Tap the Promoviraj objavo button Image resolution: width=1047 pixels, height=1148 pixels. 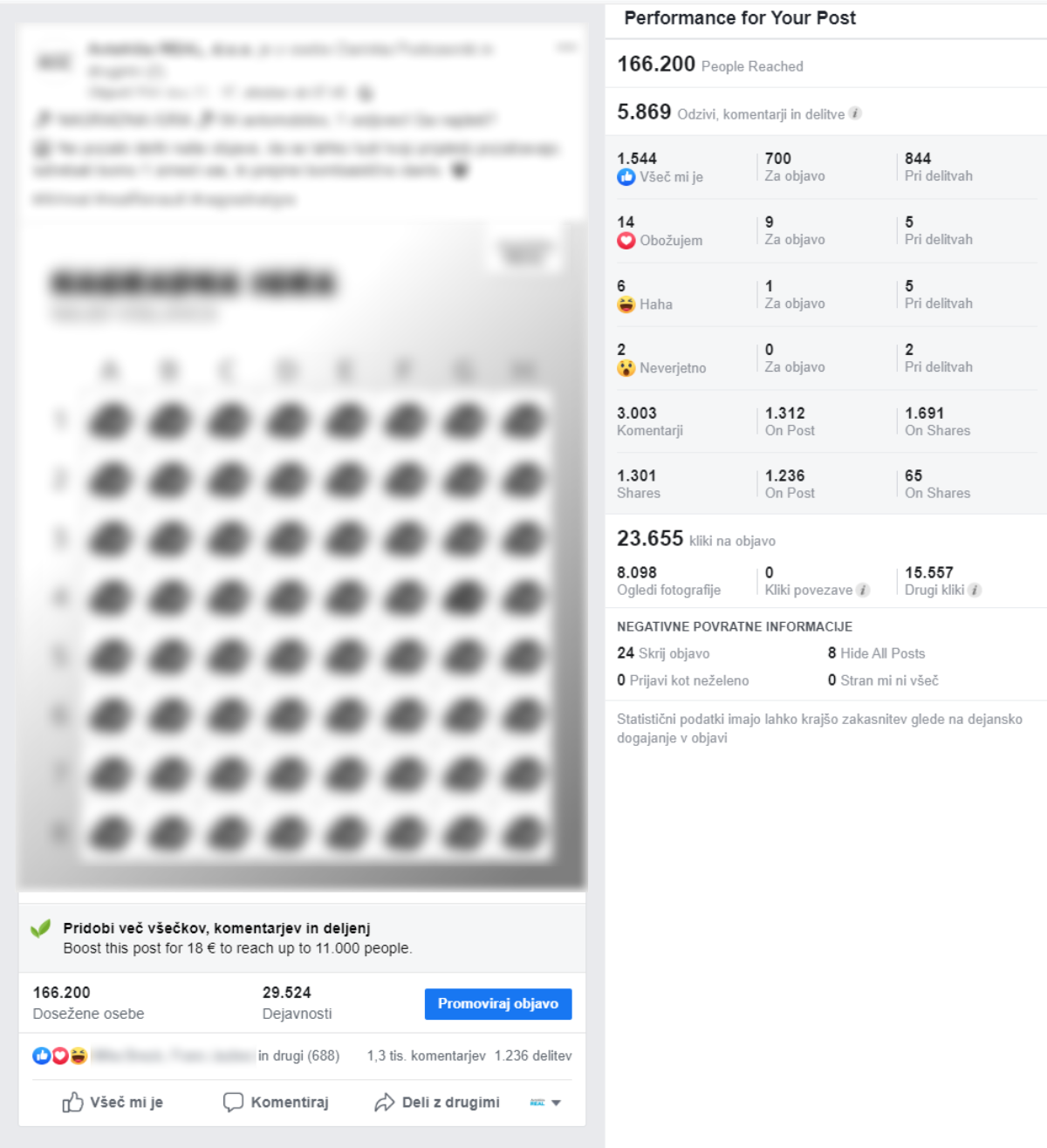(497, 1004)
